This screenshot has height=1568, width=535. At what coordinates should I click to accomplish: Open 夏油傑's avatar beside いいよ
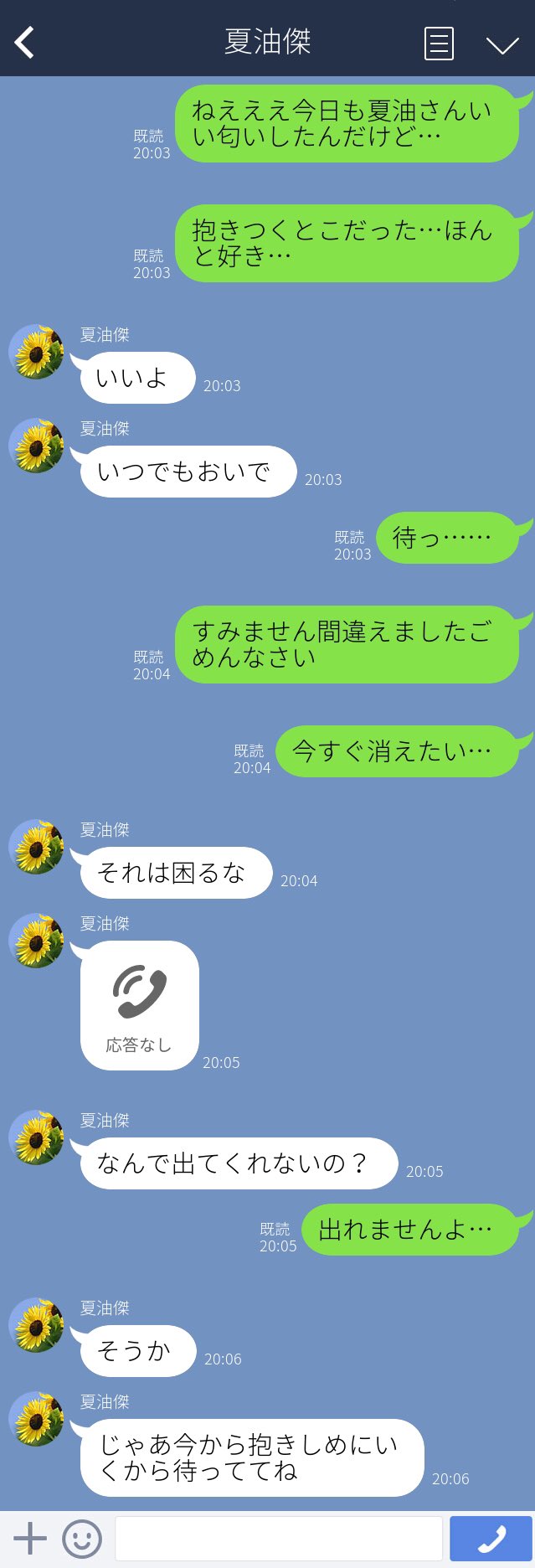[x=36, y=352]
